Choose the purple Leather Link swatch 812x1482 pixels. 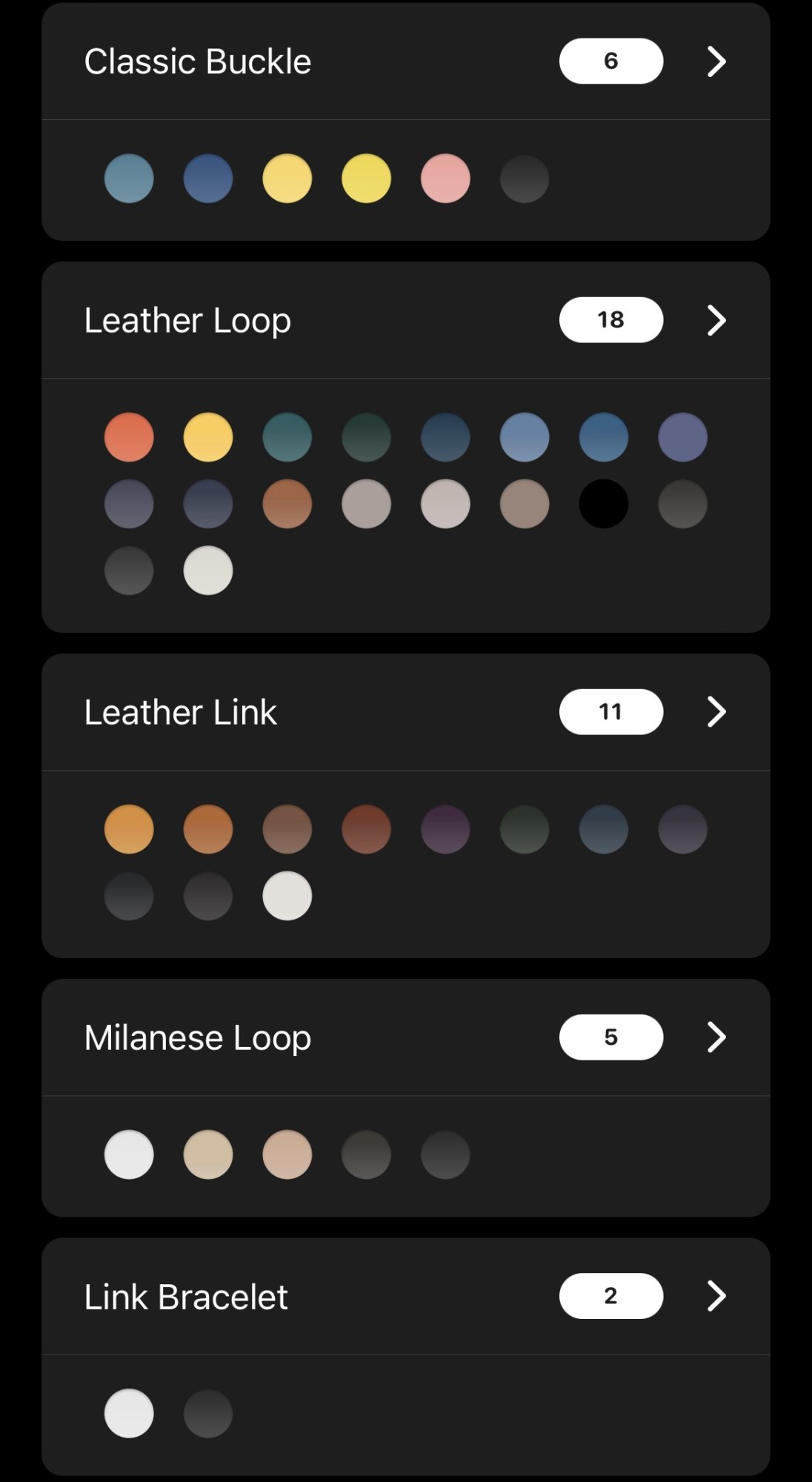445,829
